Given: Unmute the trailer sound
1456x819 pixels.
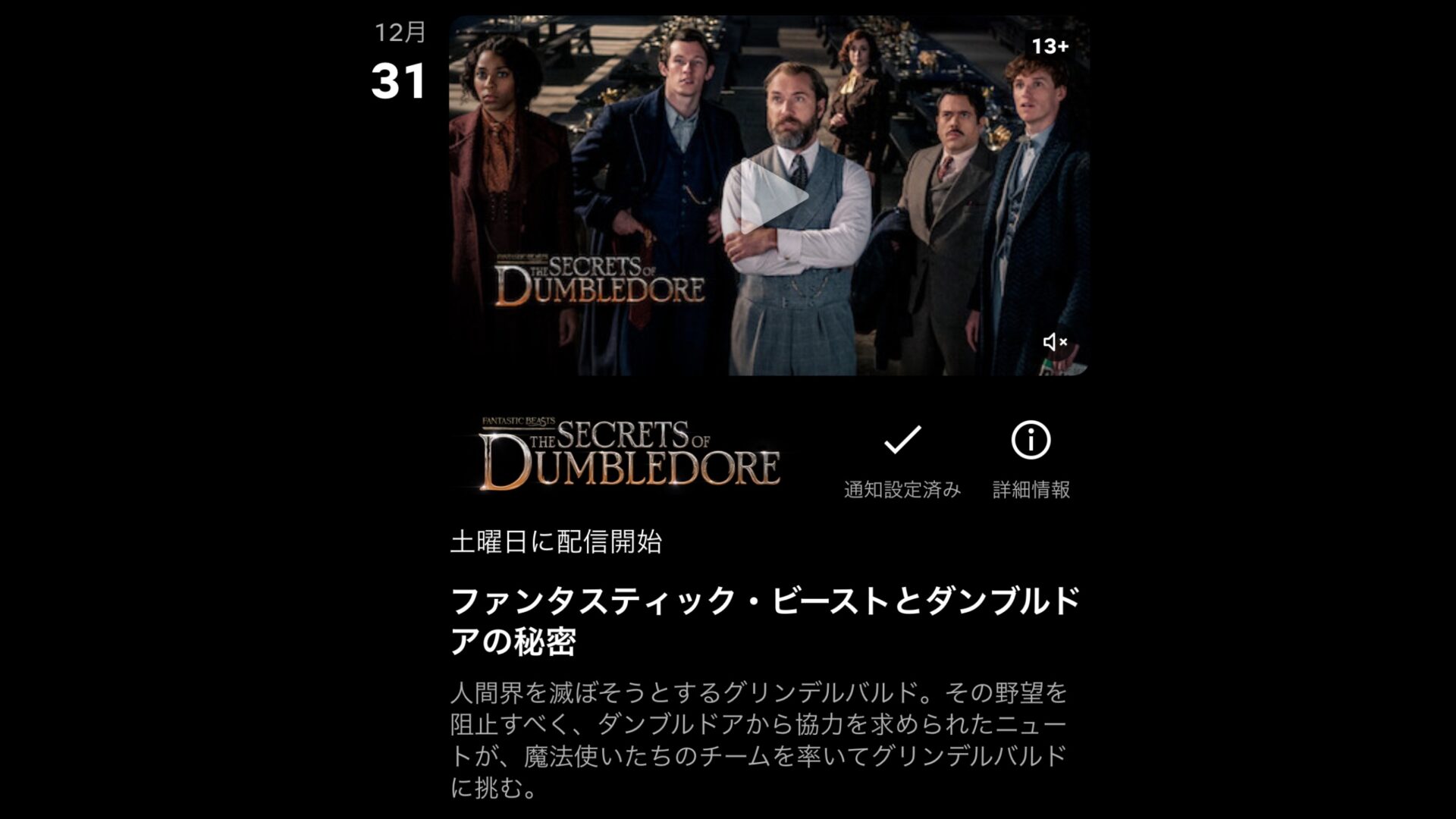Looking at the screenshot, I should (x=1054, y=343).
